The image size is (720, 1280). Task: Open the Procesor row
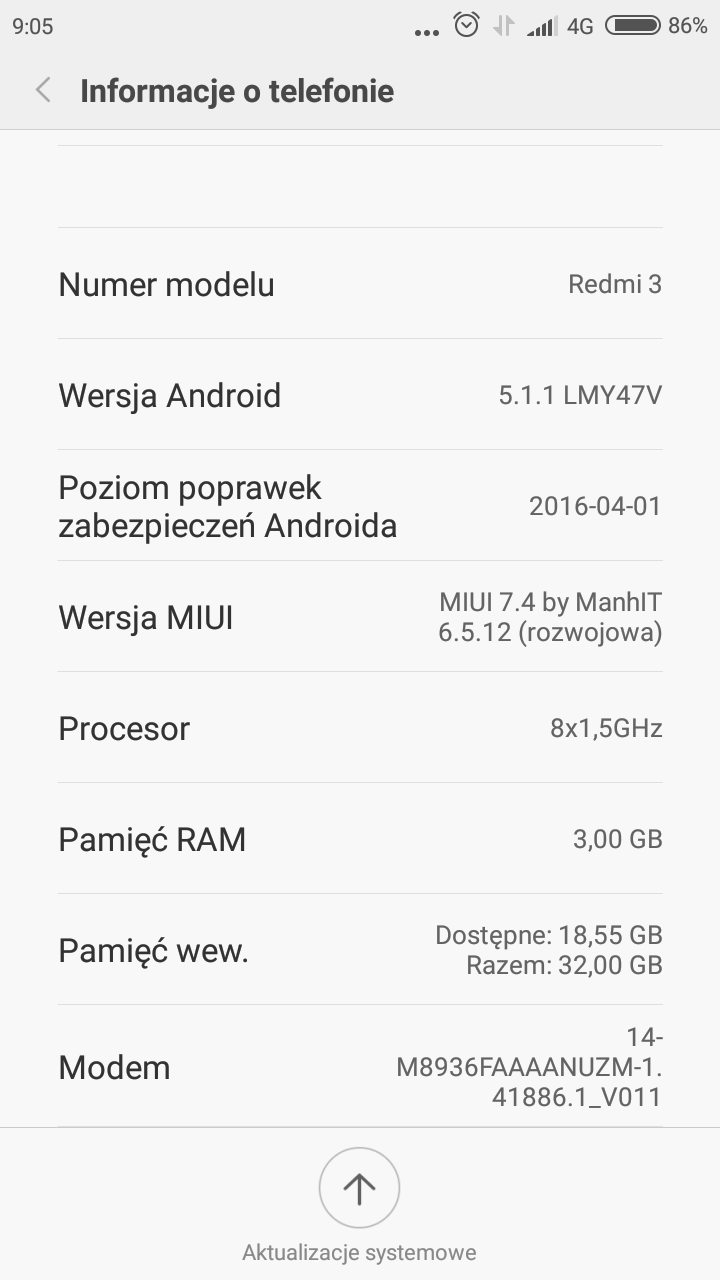360,728
